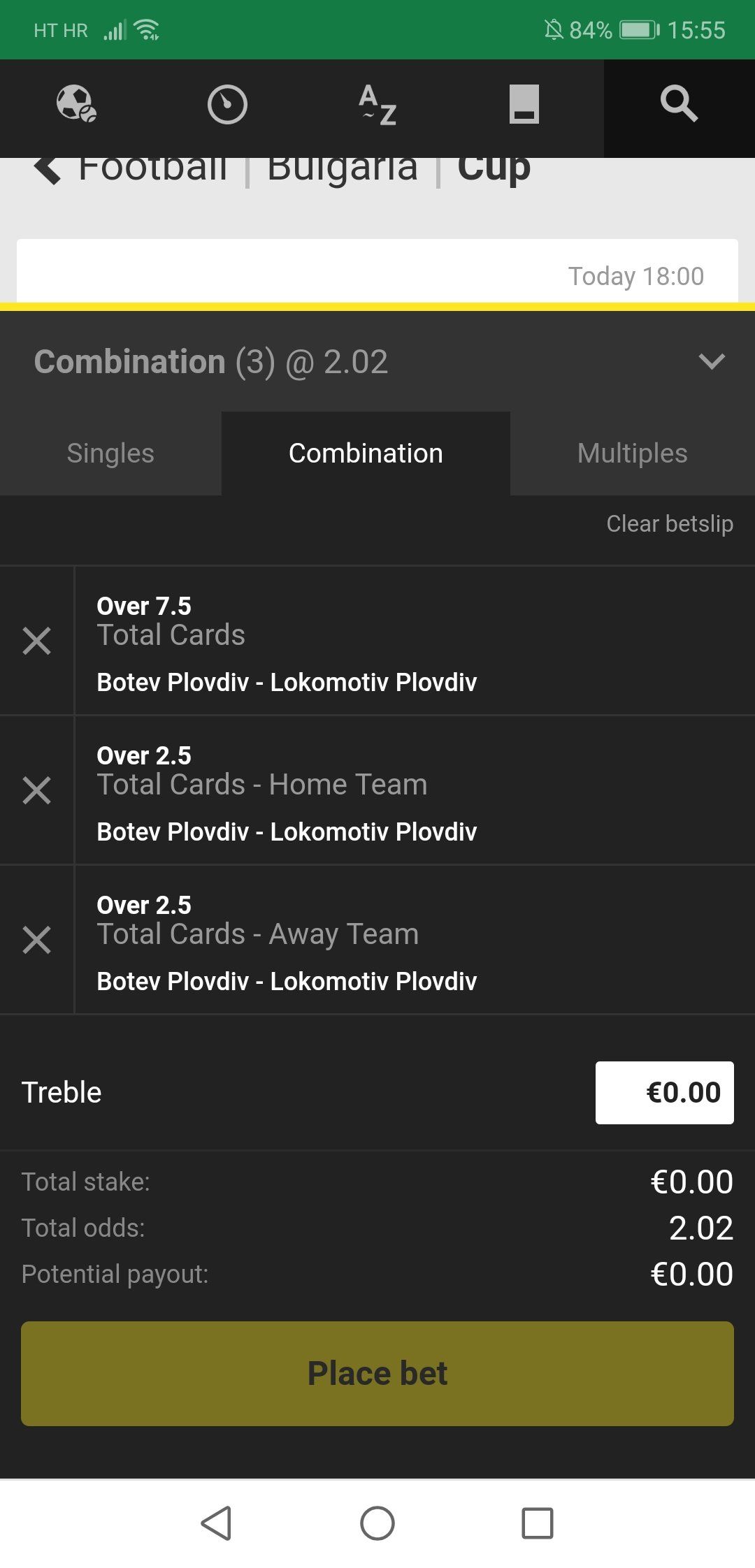755x1568 pixels.
Task: Open the A-Z sports list
Action: (x=377, y=105)
